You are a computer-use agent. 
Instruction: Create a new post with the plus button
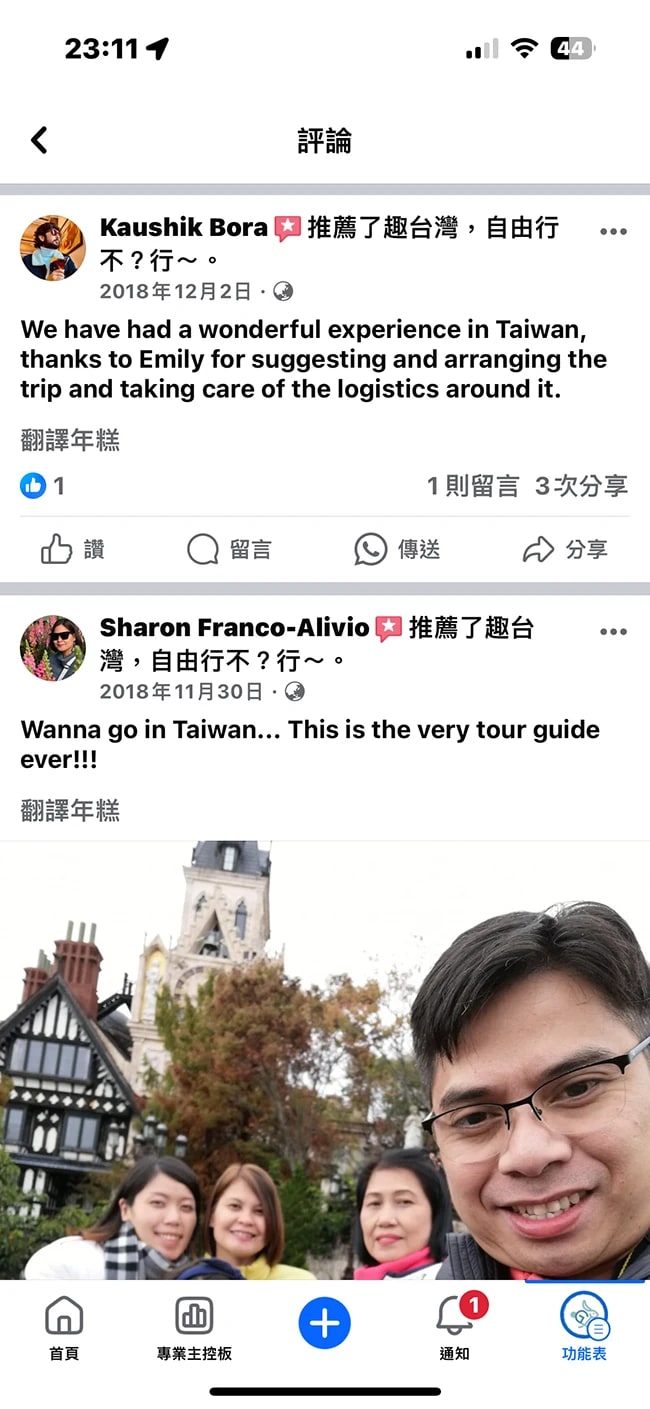click(325, 1324)
